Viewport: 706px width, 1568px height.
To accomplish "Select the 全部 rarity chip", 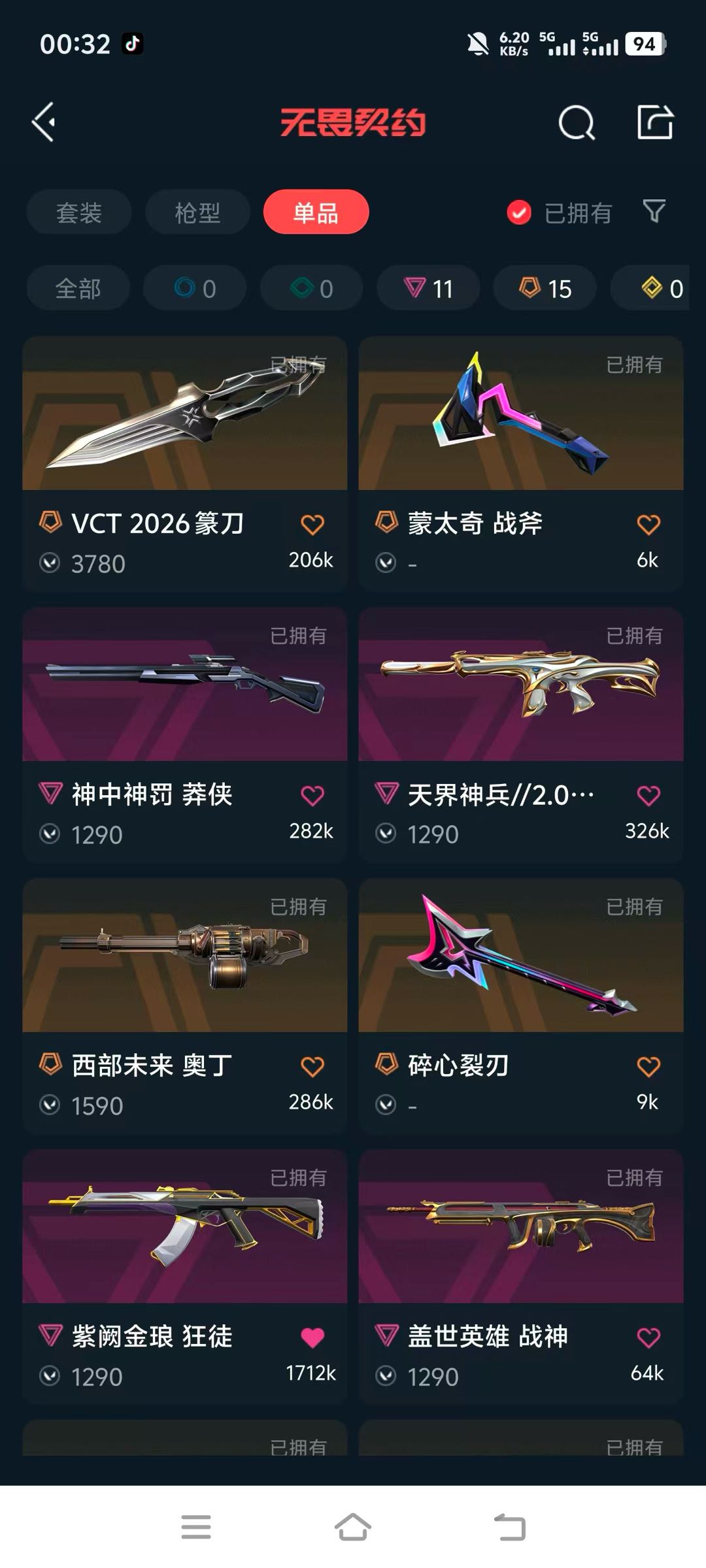I will (x=78, y=288).
